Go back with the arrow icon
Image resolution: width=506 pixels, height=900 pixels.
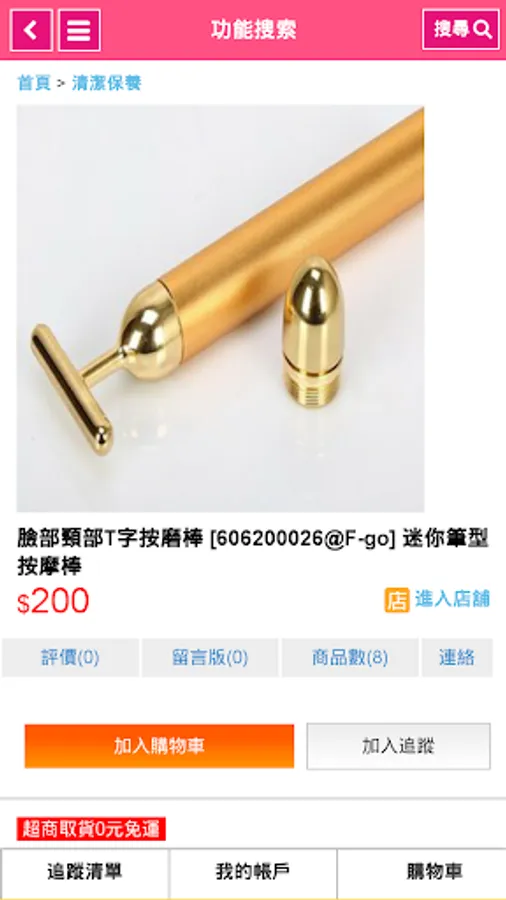tap(31, 30)
